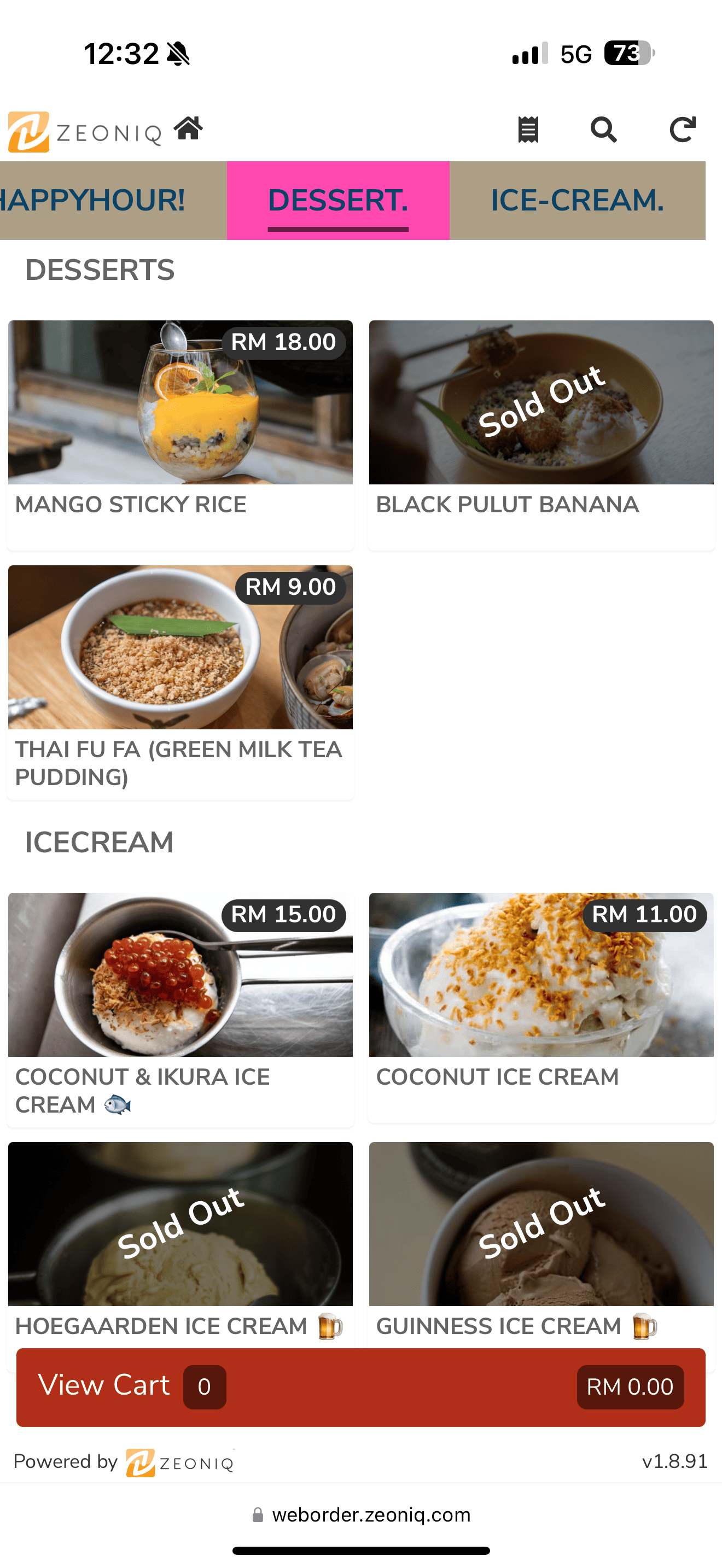Open the search icon
The width and height of the screenshot is (722, 1568).
604,129
